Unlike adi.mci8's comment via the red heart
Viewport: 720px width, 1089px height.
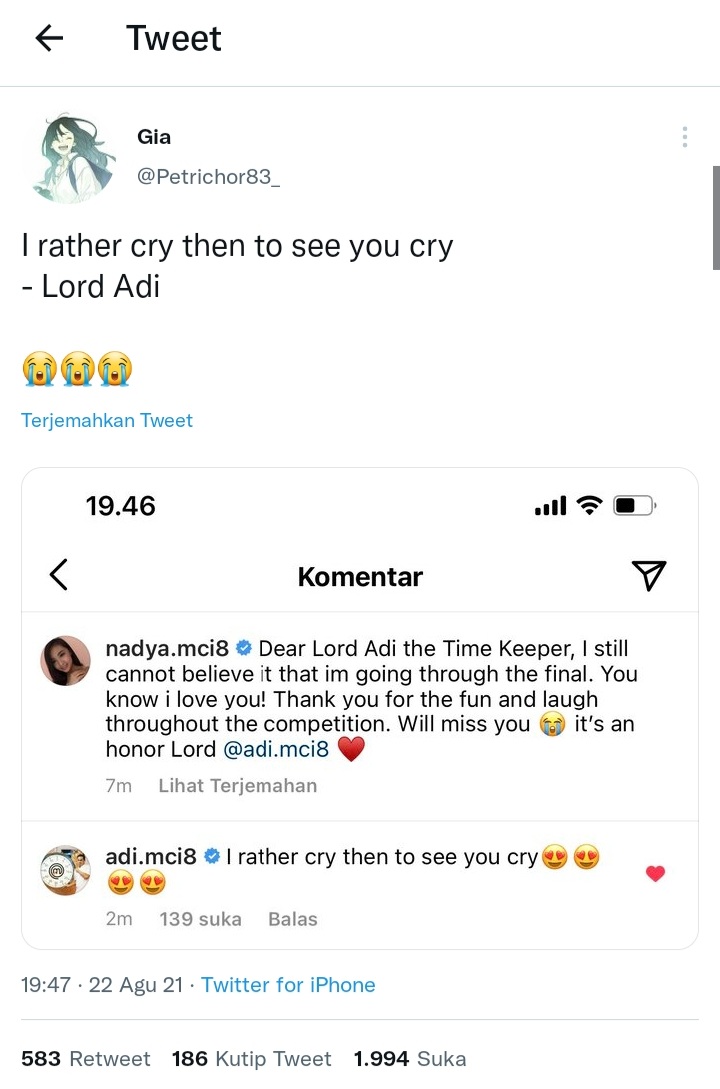pyautogui.click(x=655, y=873)
